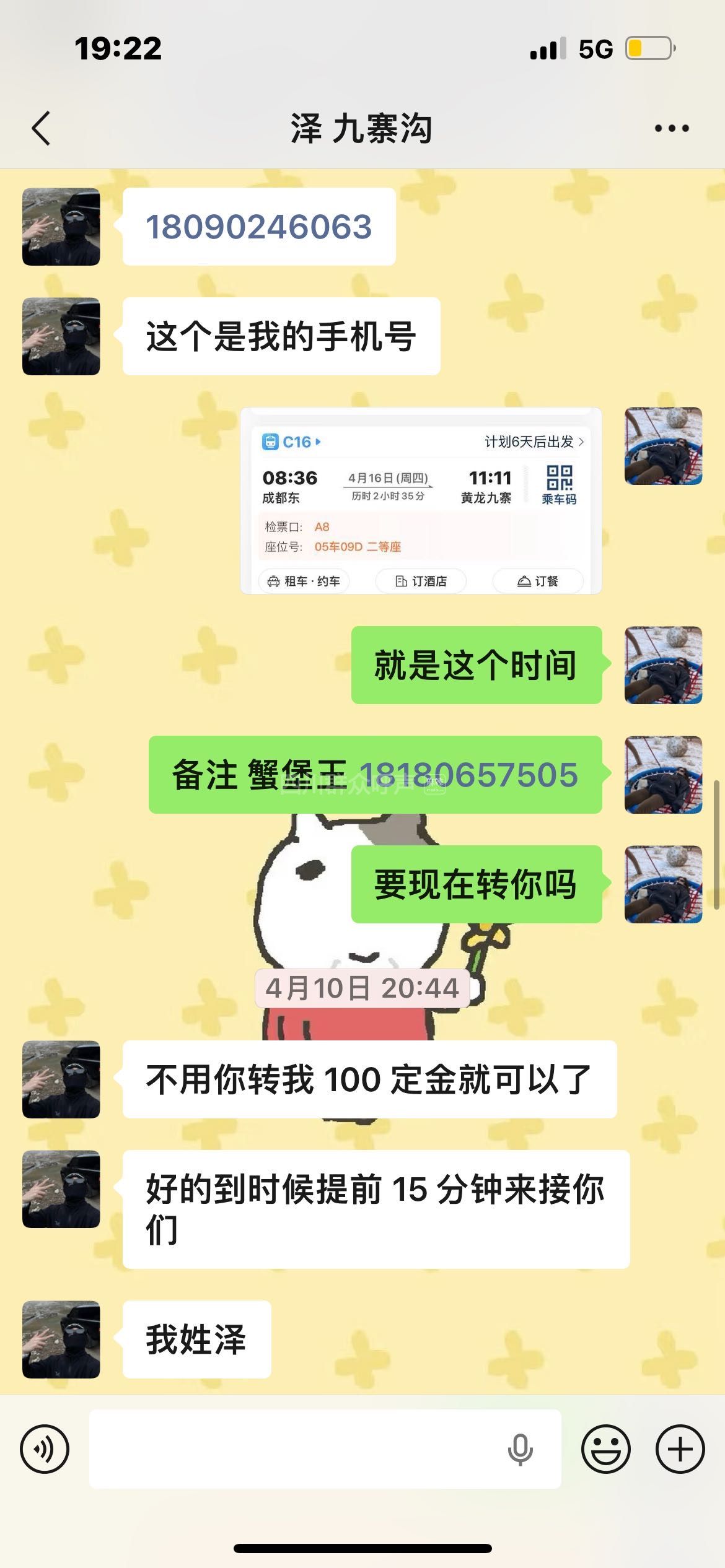
Task: Tap the phone number 18180657505 link
Action: [468, 775]
